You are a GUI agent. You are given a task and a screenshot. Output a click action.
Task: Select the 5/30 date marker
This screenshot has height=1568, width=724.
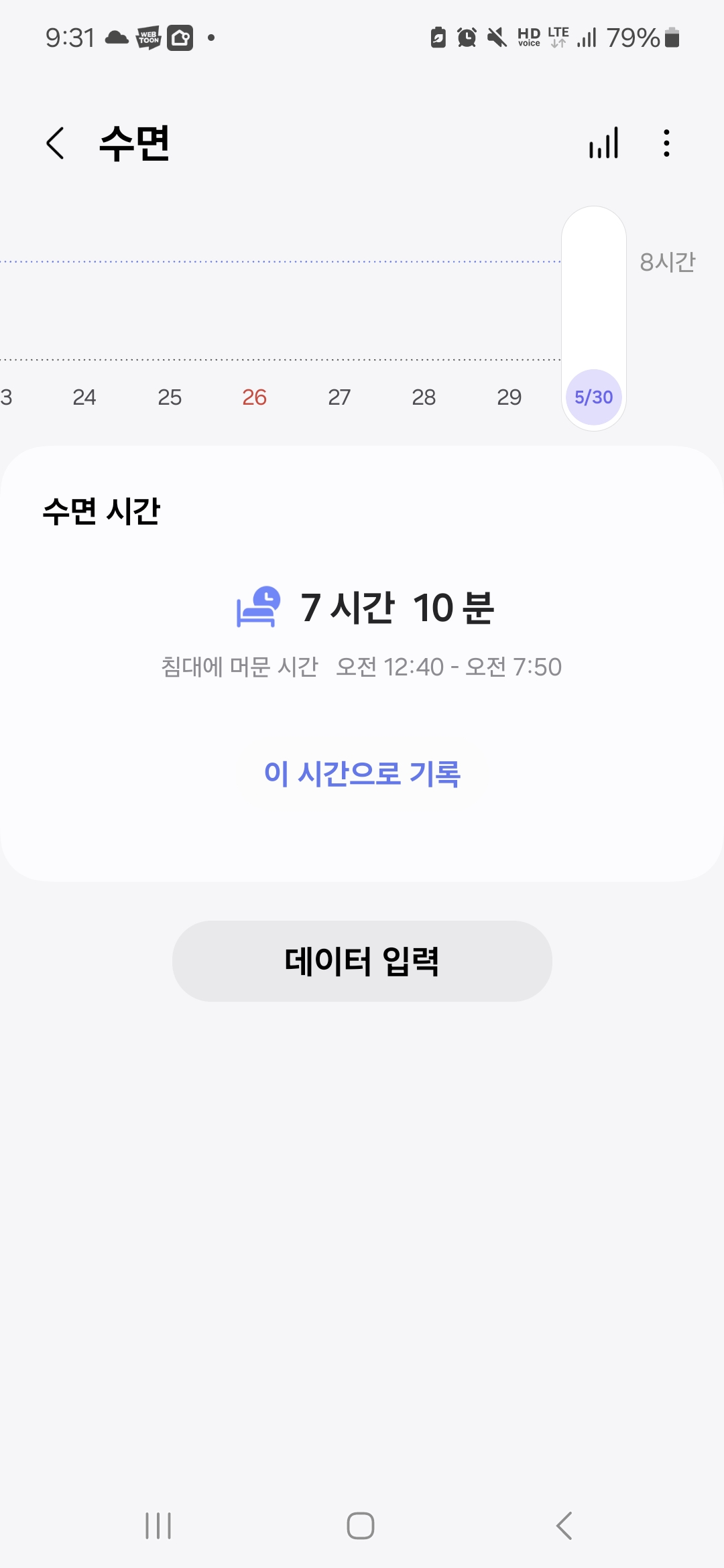tap(593, 397)
